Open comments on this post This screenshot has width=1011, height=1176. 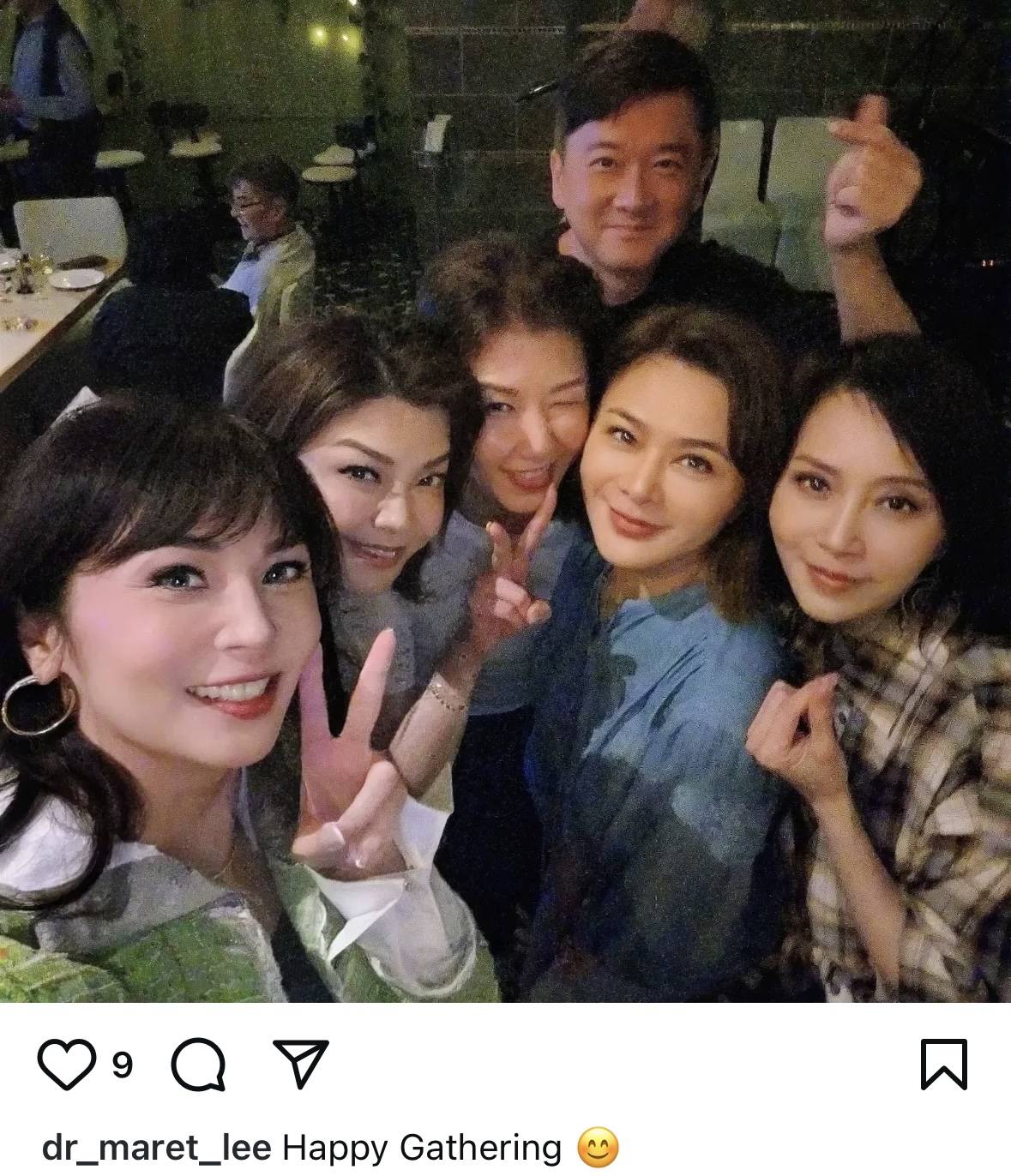198,1065
